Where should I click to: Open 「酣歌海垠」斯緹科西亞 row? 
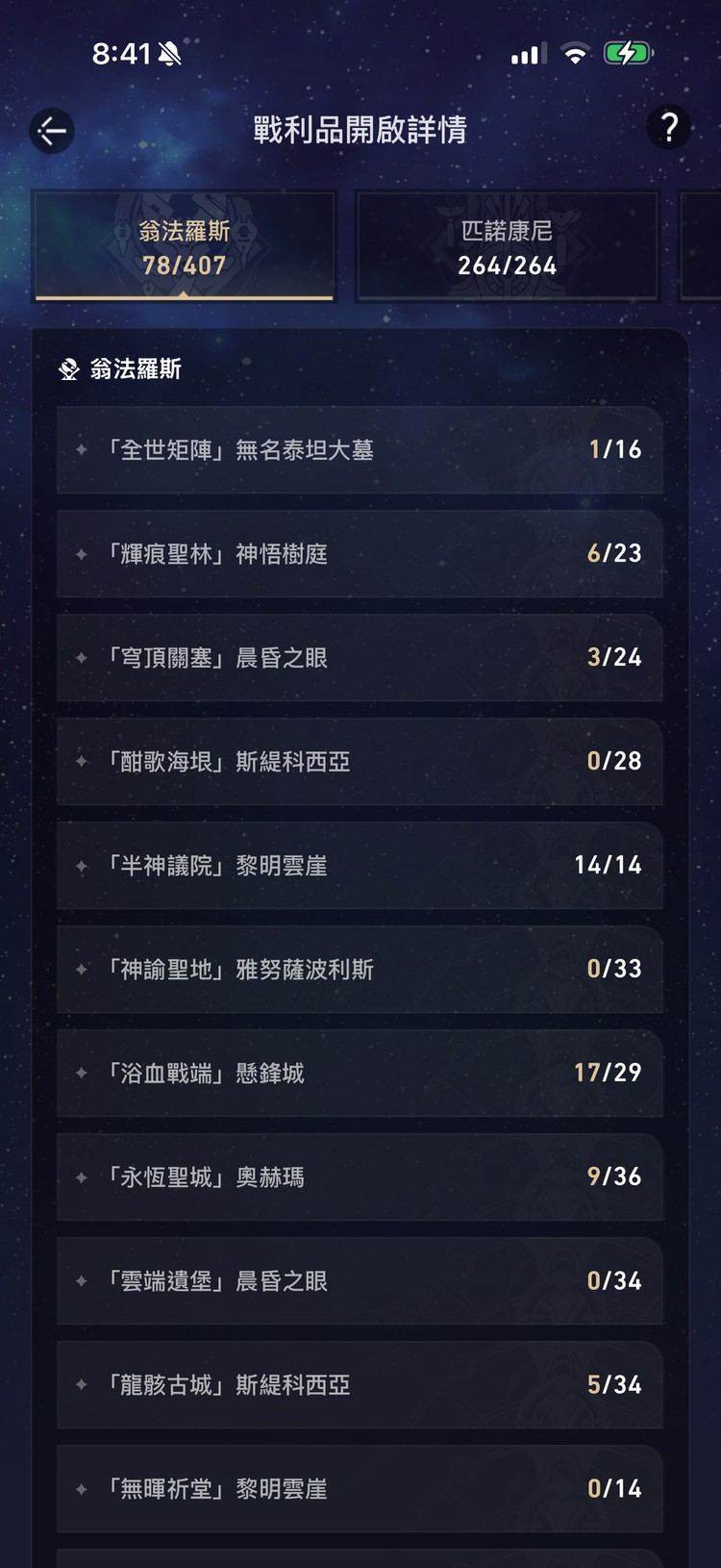tap(360, 762)
